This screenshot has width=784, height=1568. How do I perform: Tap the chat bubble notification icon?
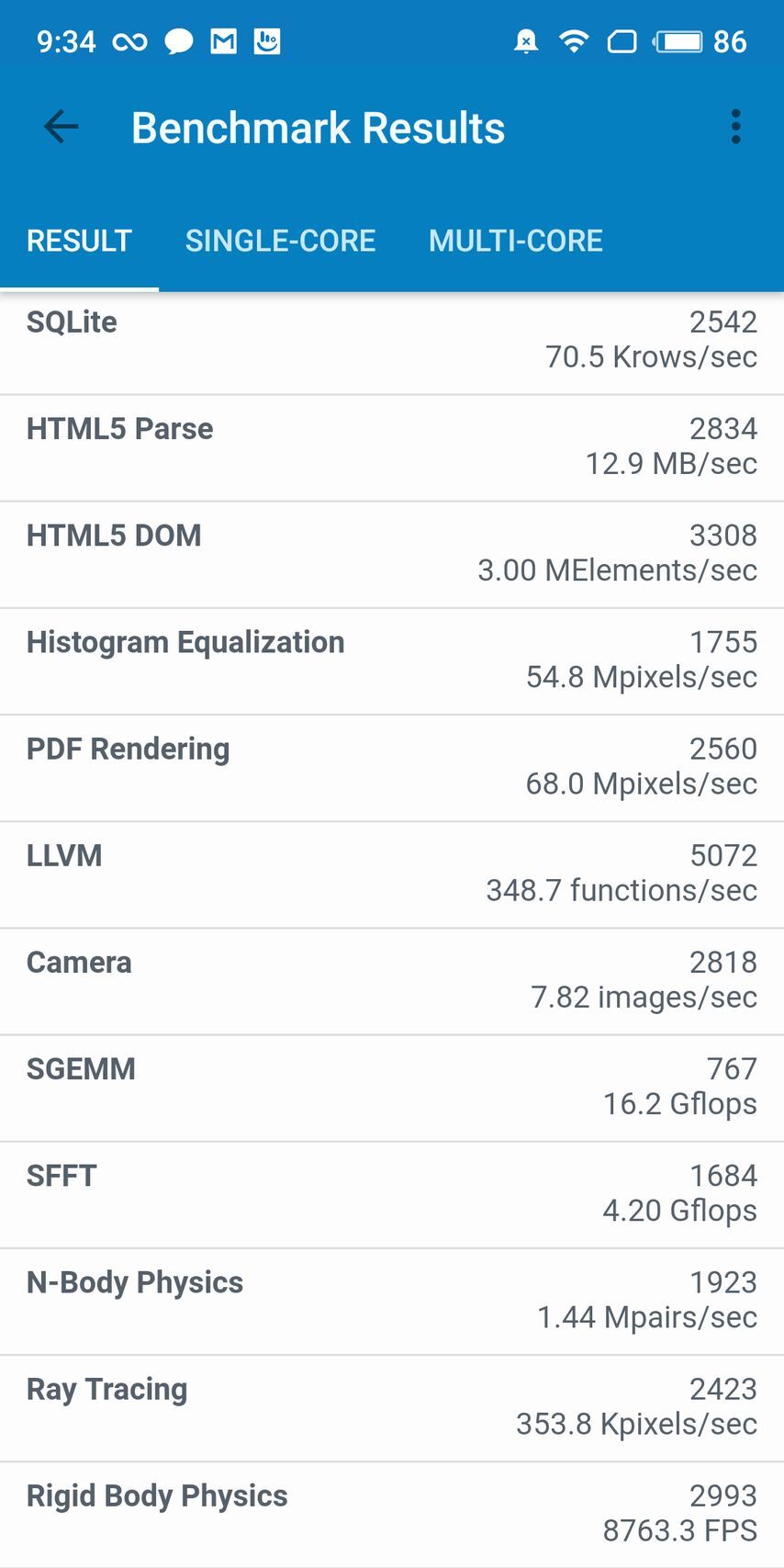click(179, 40)
